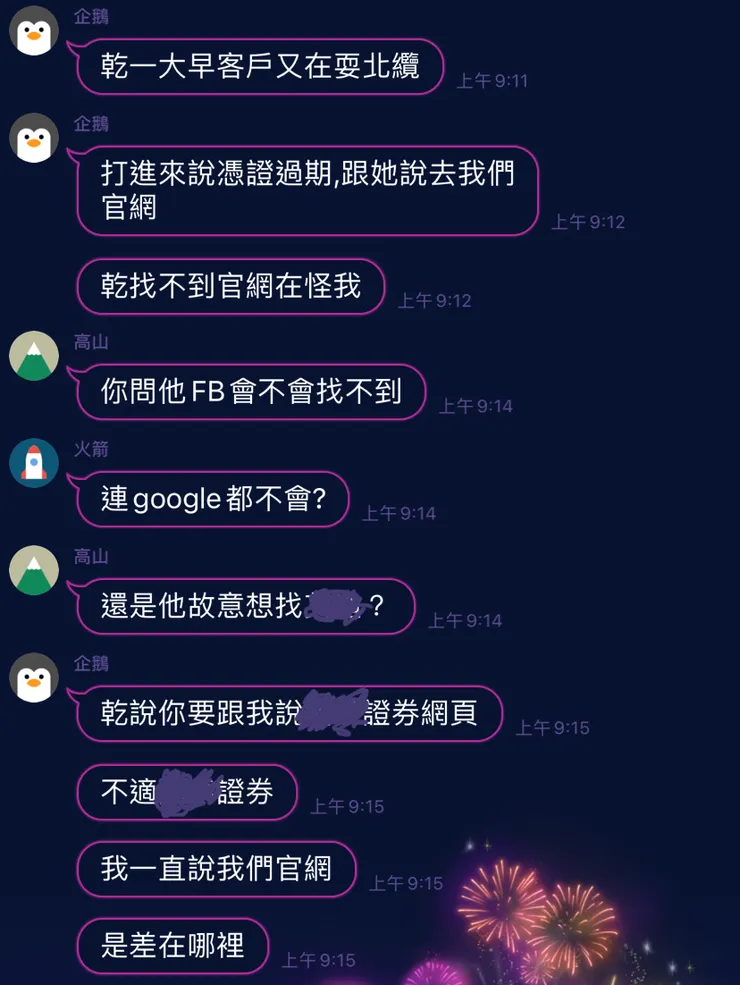Screen dimensions: 740x985
Task: Tap the 乾找不到官網在怪我 message
Action: pyautogui.click(x=230, y=287)
